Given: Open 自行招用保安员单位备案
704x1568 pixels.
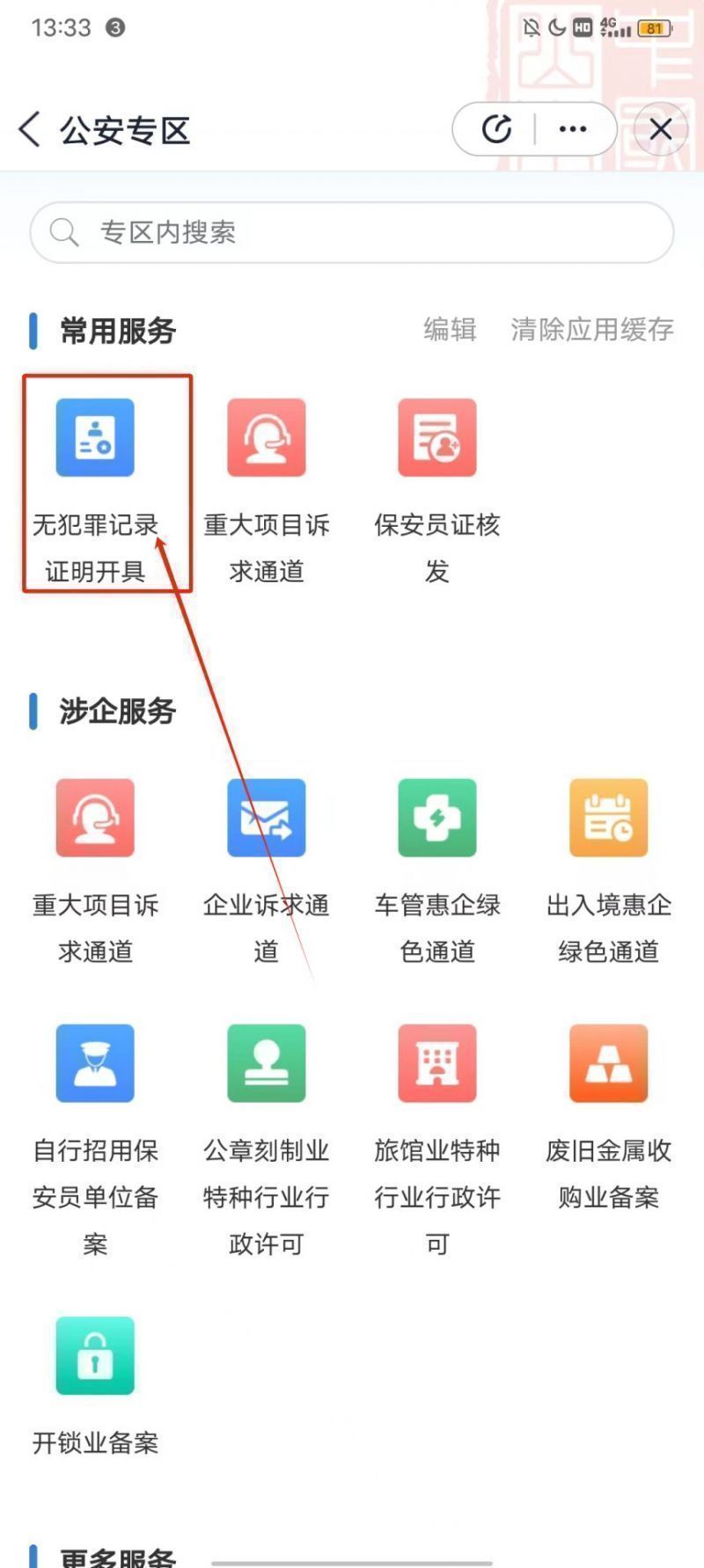Looking at the screenshot, I should pos(95,1063).
